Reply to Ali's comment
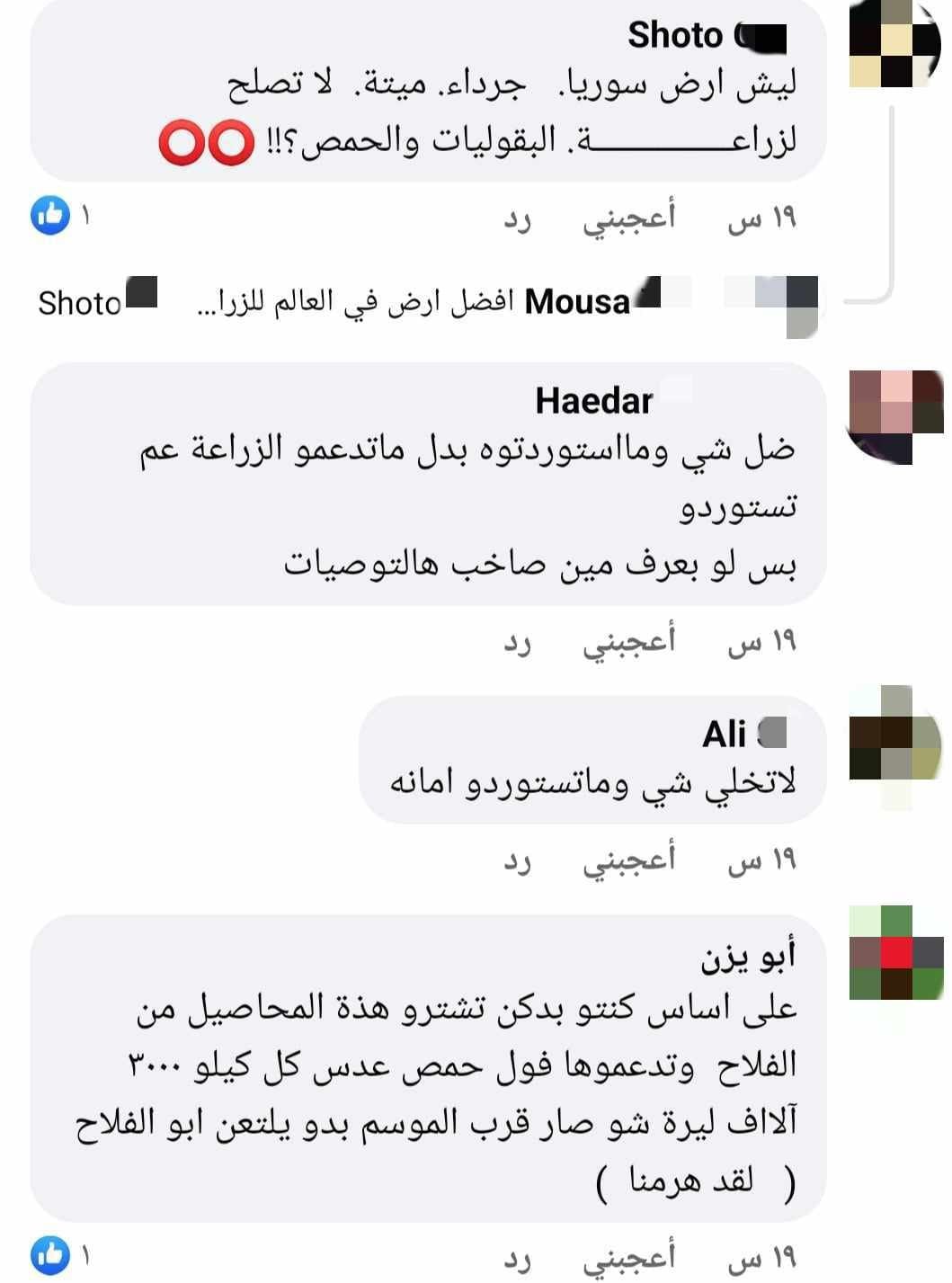 517,860
